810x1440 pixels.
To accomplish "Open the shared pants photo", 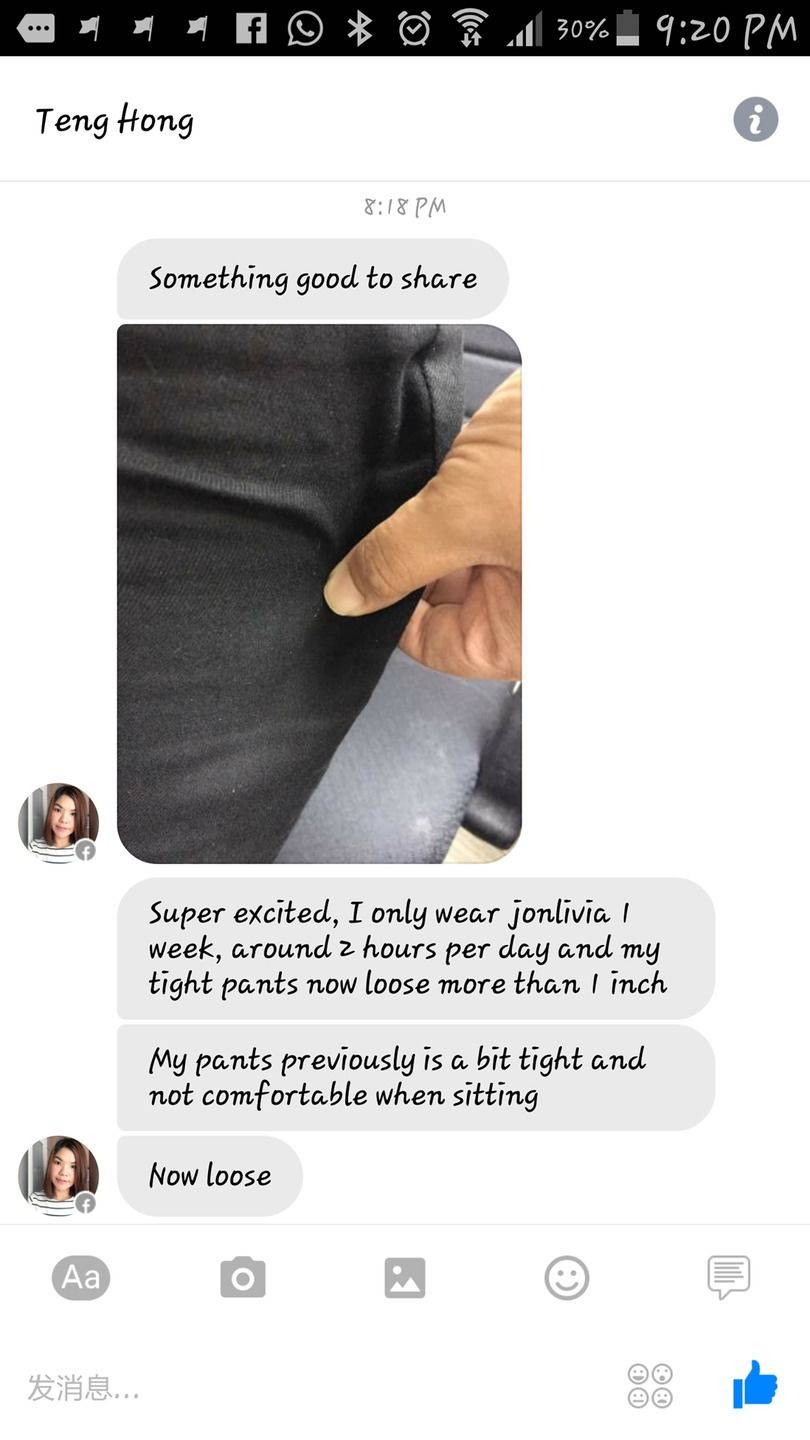I will coord(319,594).
